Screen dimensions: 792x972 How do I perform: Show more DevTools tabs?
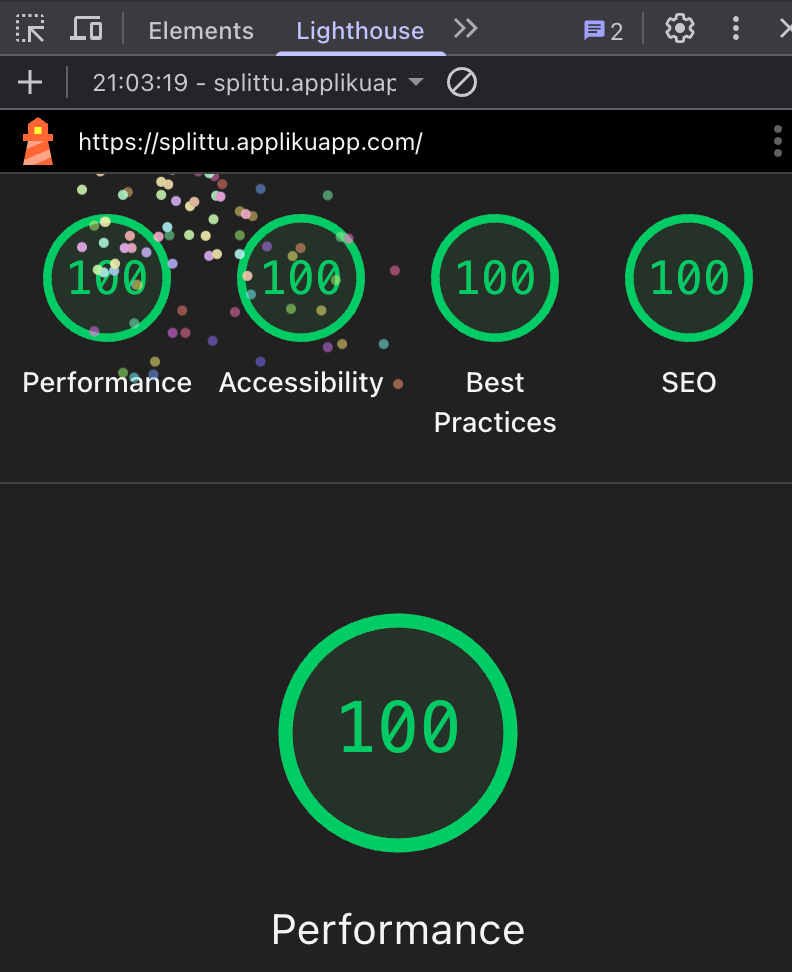[465, 29]
